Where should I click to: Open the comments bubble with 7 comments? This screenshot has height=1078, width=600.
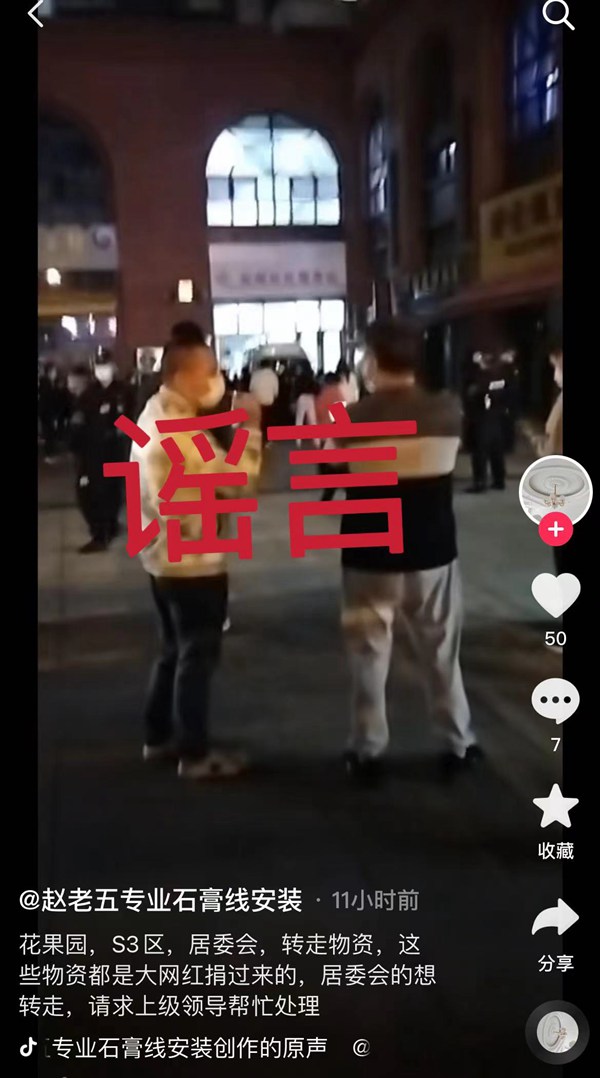pyautogui.click(x=555, y=701)
